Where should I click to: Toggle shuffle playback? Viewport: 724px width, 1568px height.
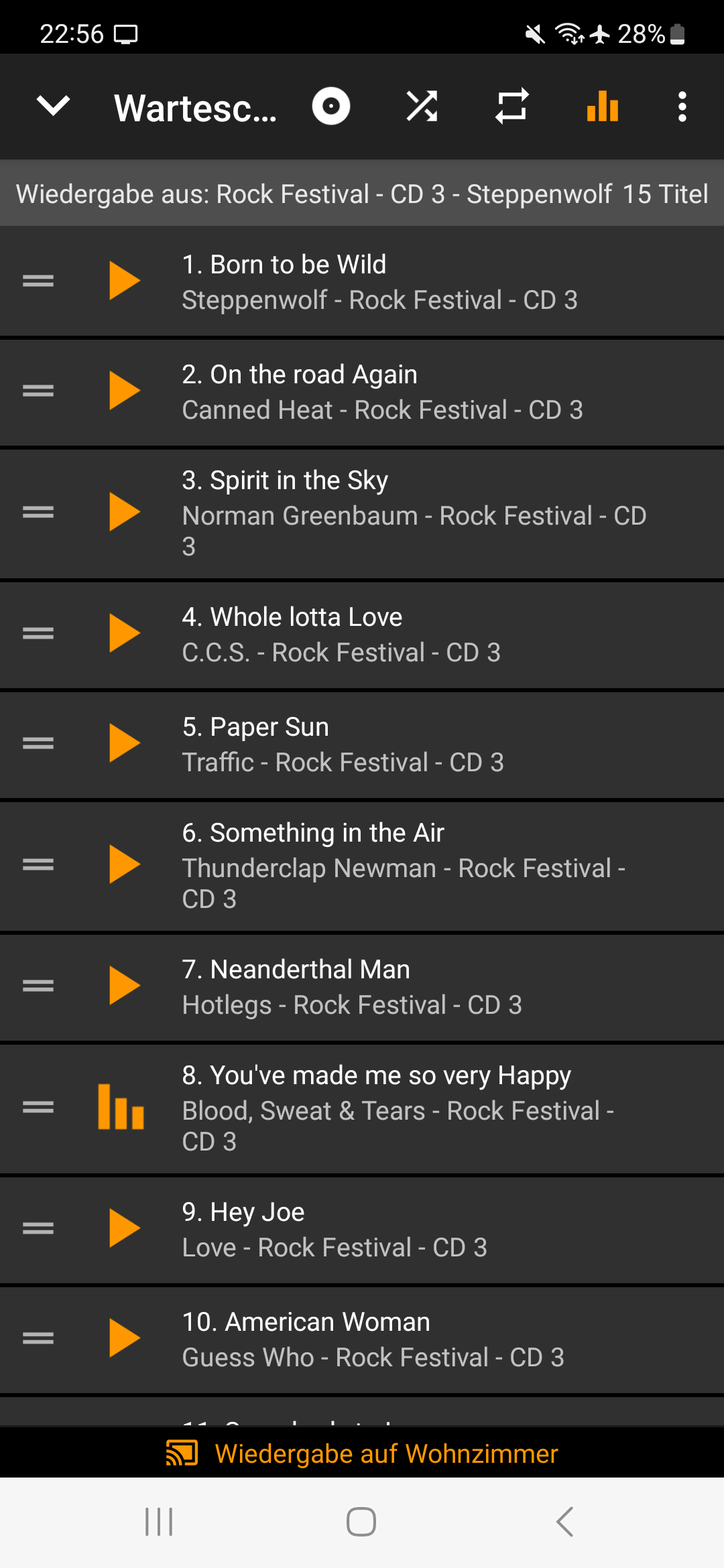(422, 106)
